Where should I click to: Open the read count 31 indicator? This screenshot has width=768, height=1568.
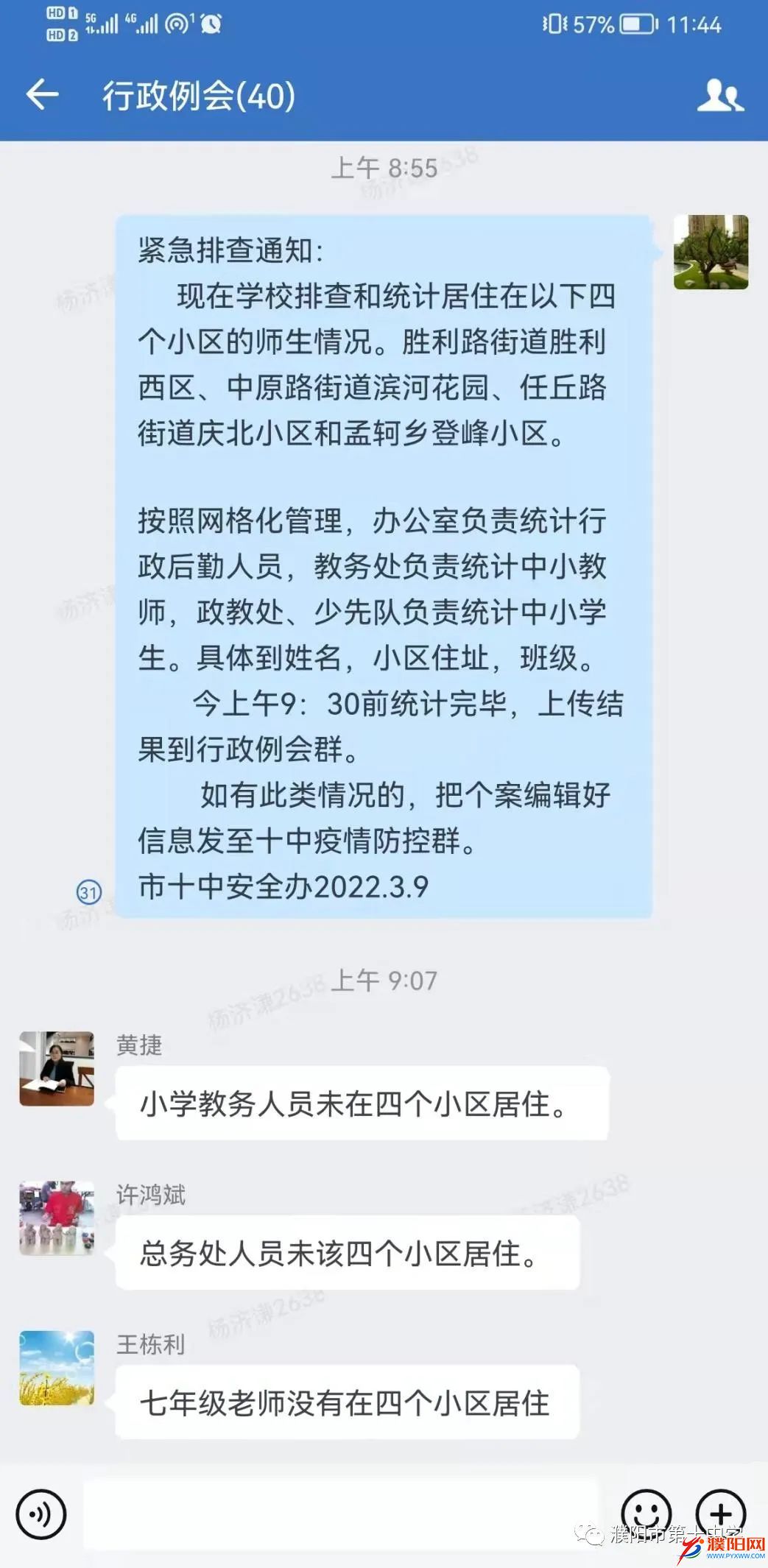[x=89, y=893]
